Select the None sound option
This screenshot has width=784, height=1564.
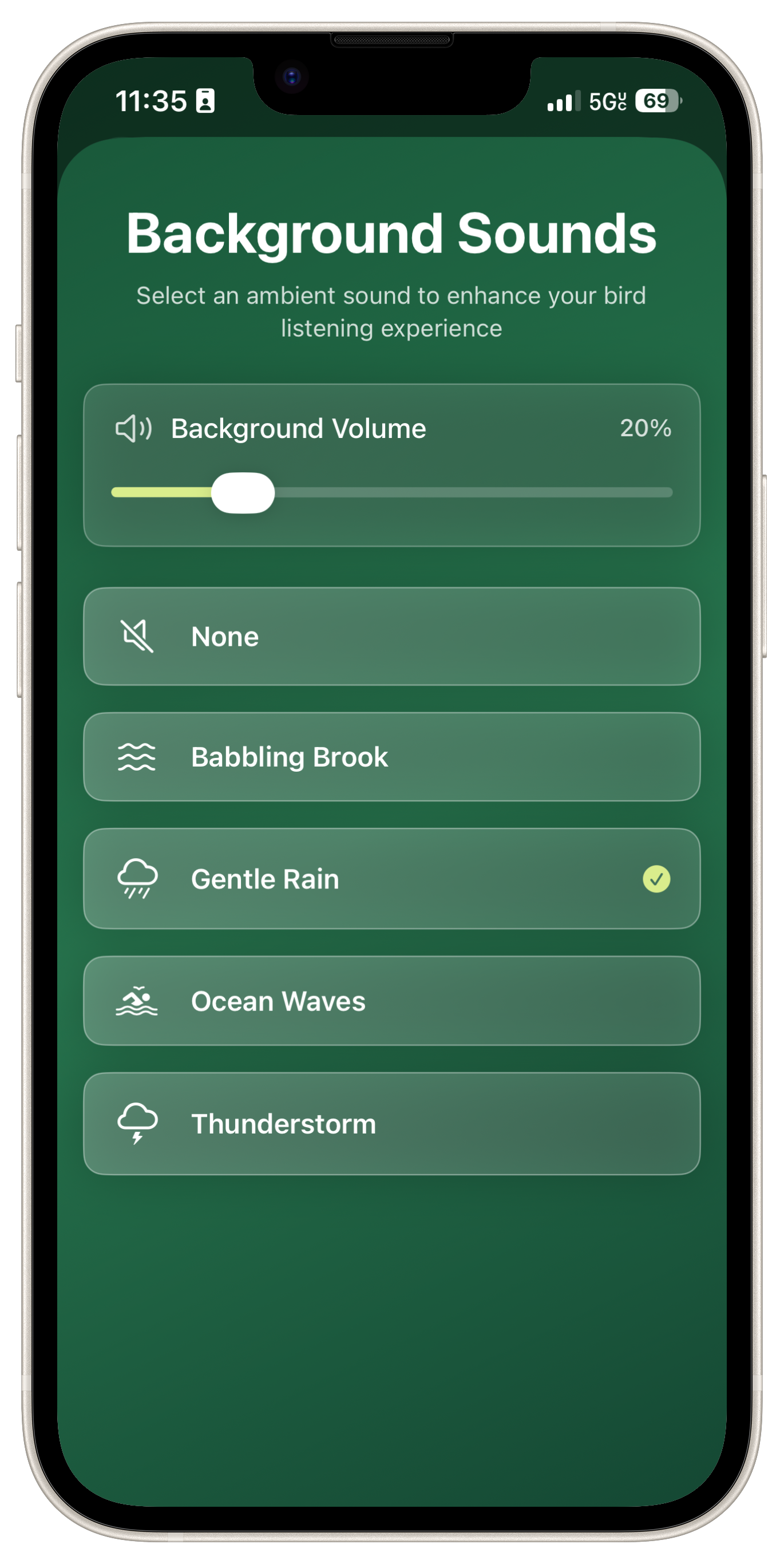coord(391,636)
